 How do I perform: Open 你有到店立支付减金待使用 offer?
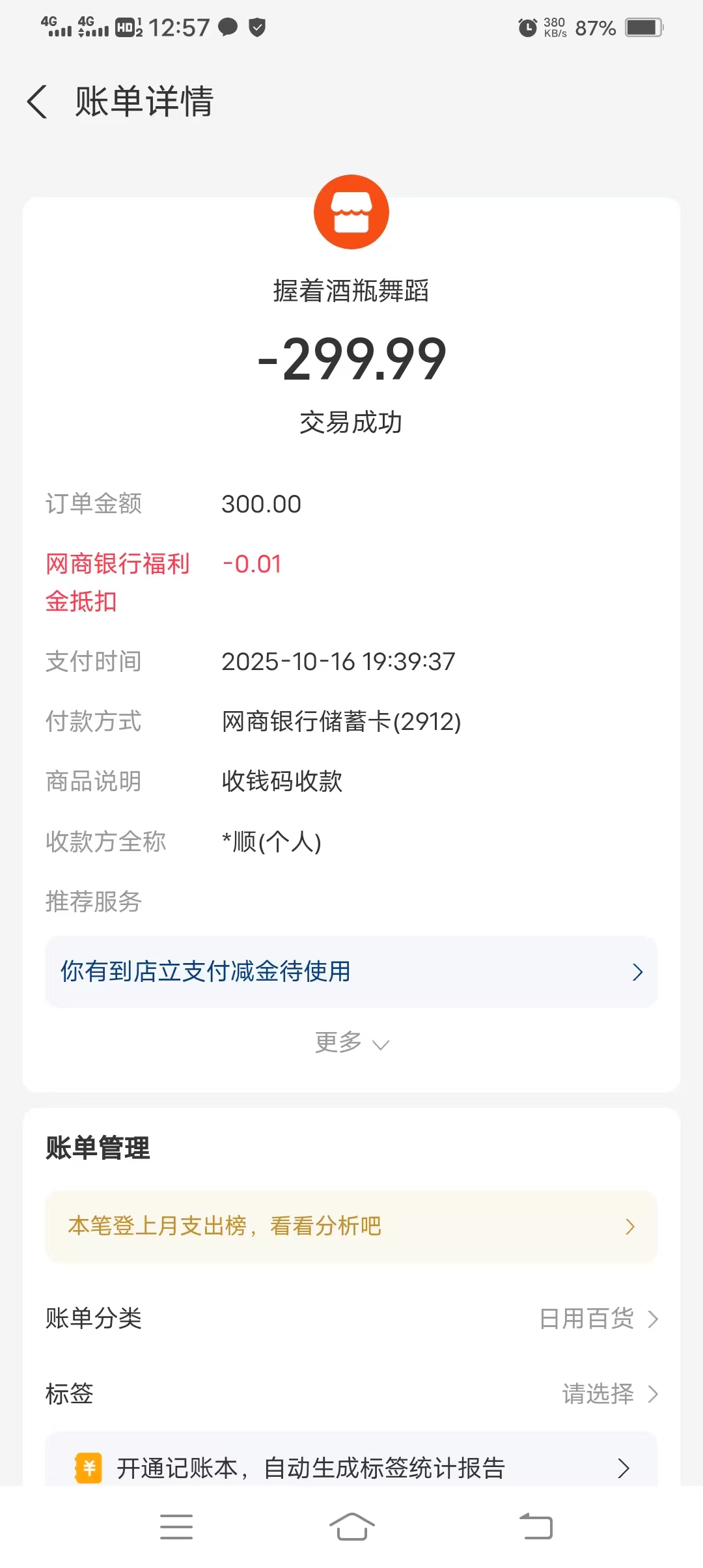(351, 972)
